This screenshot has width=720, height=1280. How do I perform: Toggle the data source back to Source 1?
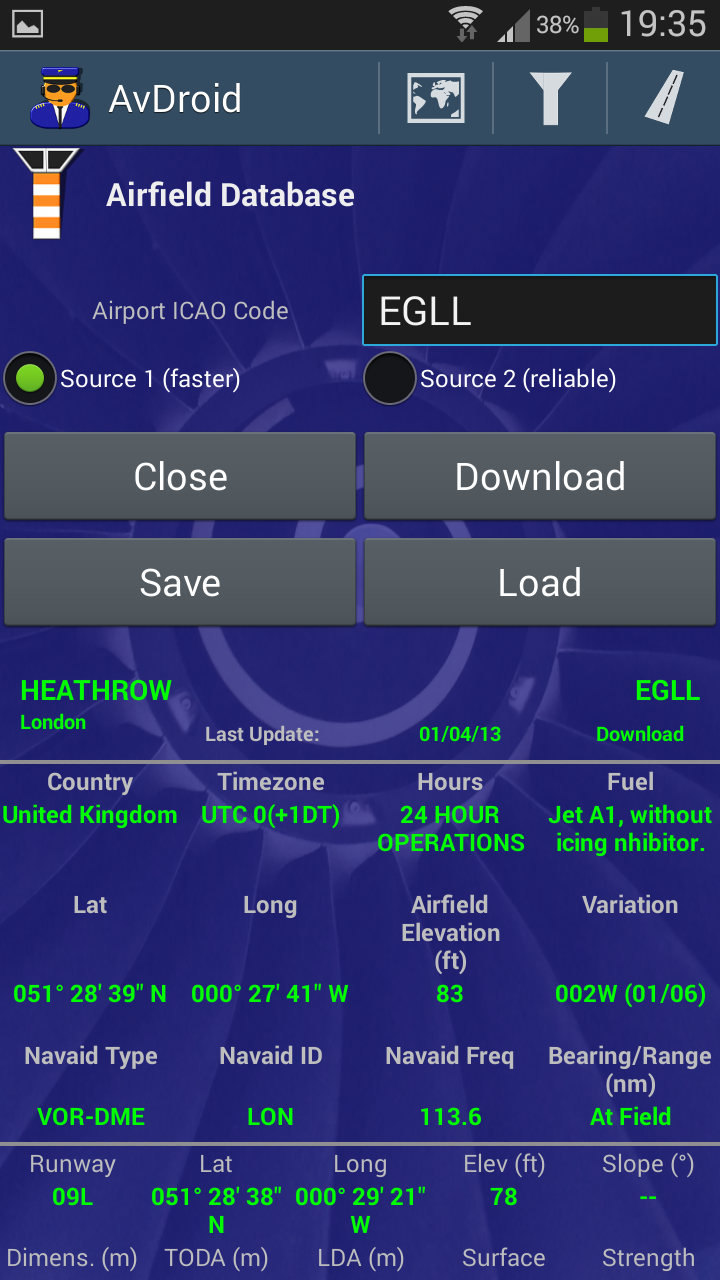(30, 379)
